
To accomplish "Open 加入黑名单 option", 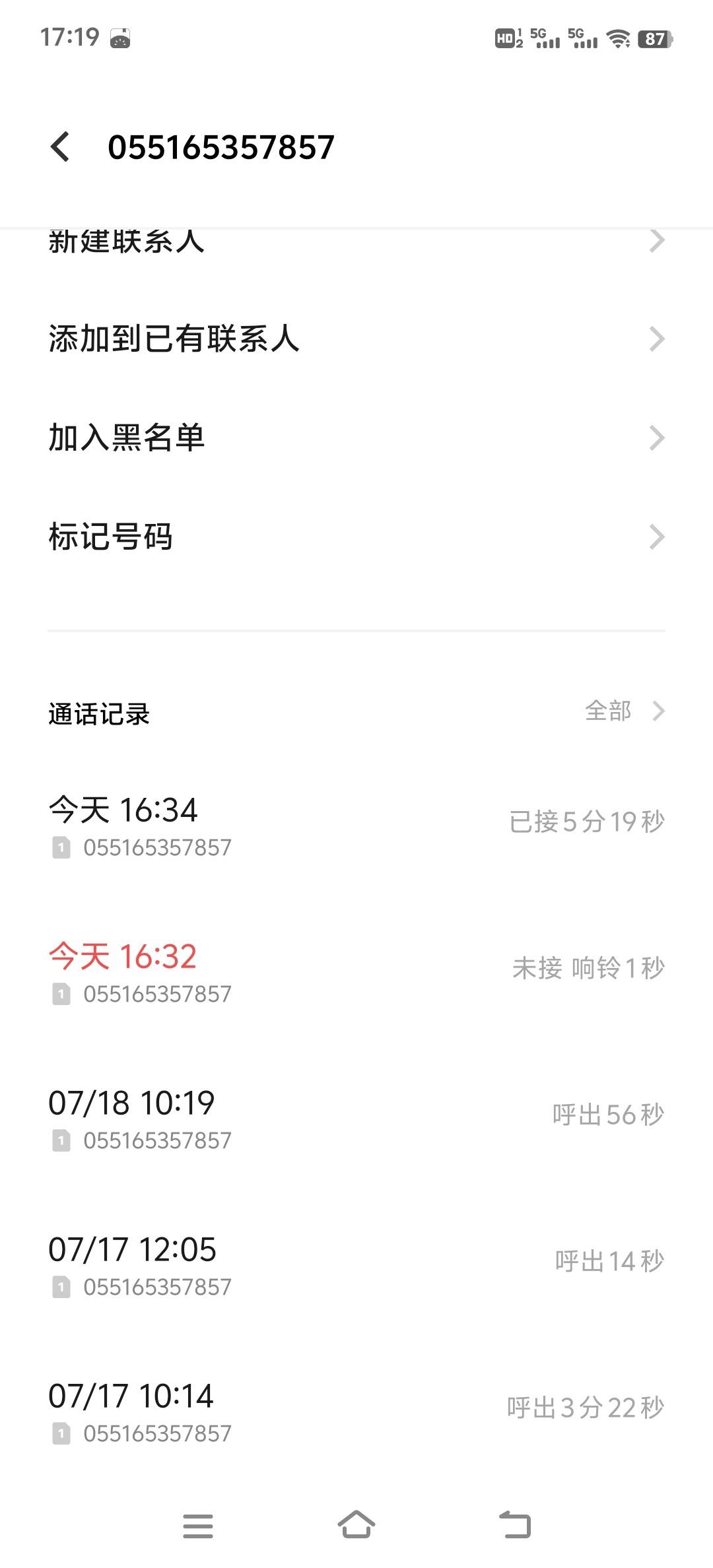I will [x=356, y=438].
